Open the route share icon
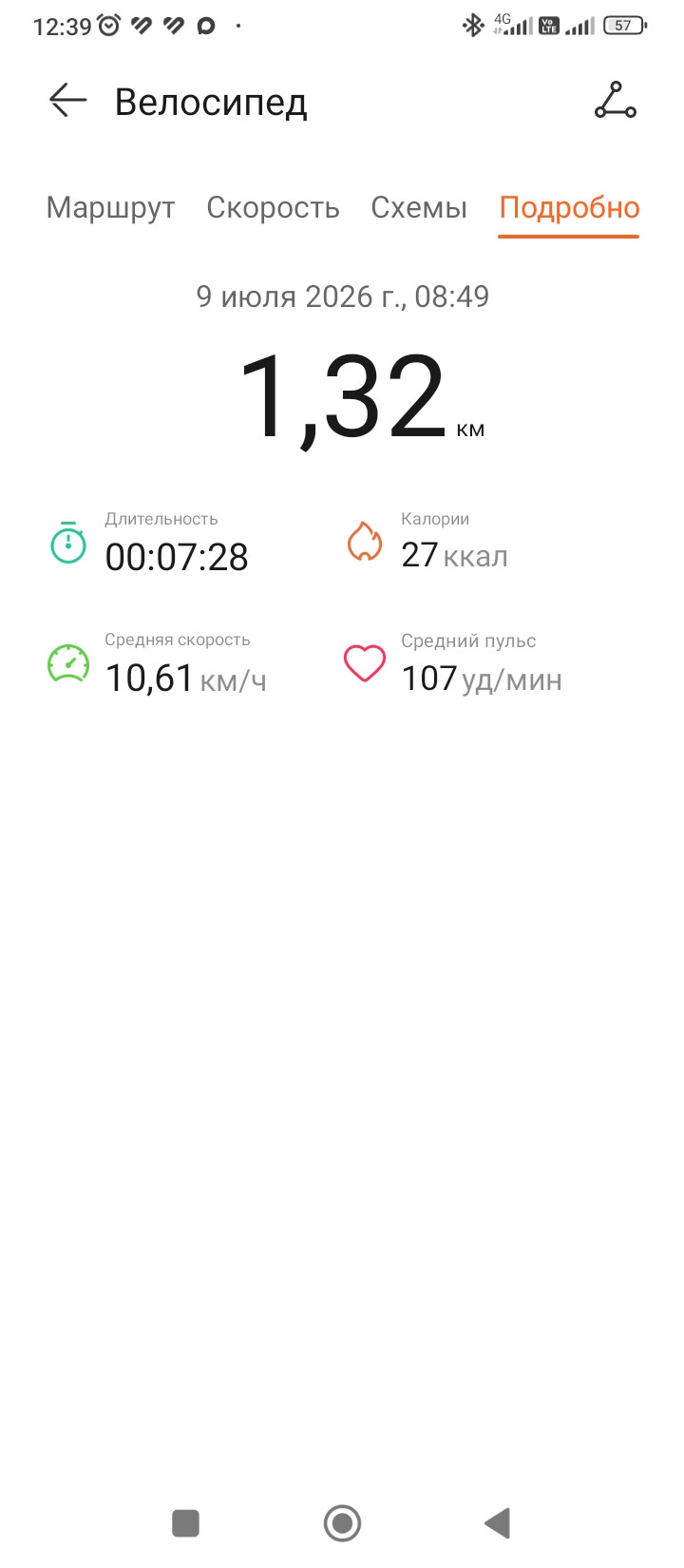The image size is (684, 1568). pos(615,101)
